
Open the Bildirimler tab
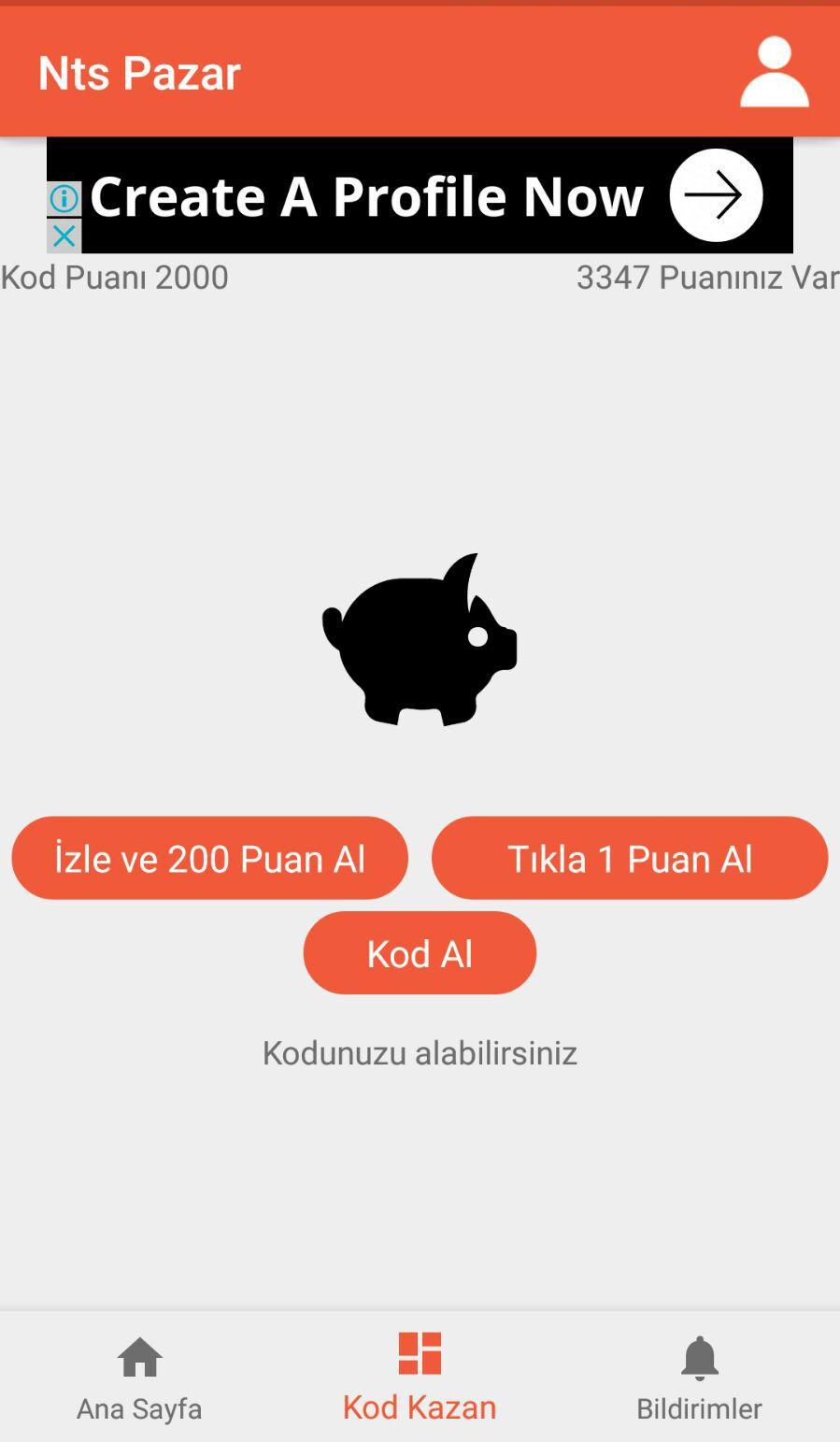tap(699, 1378)
